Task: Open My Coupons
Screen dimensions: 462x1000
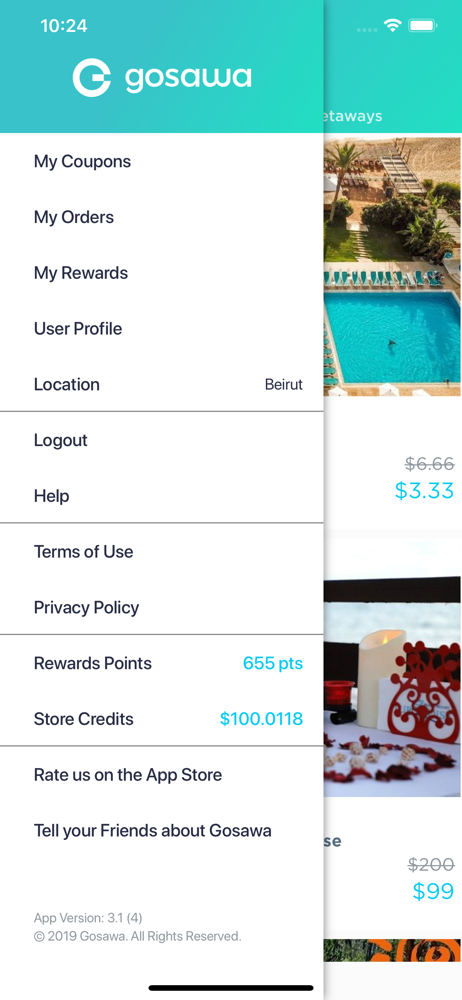Action: tap(161, 161)
